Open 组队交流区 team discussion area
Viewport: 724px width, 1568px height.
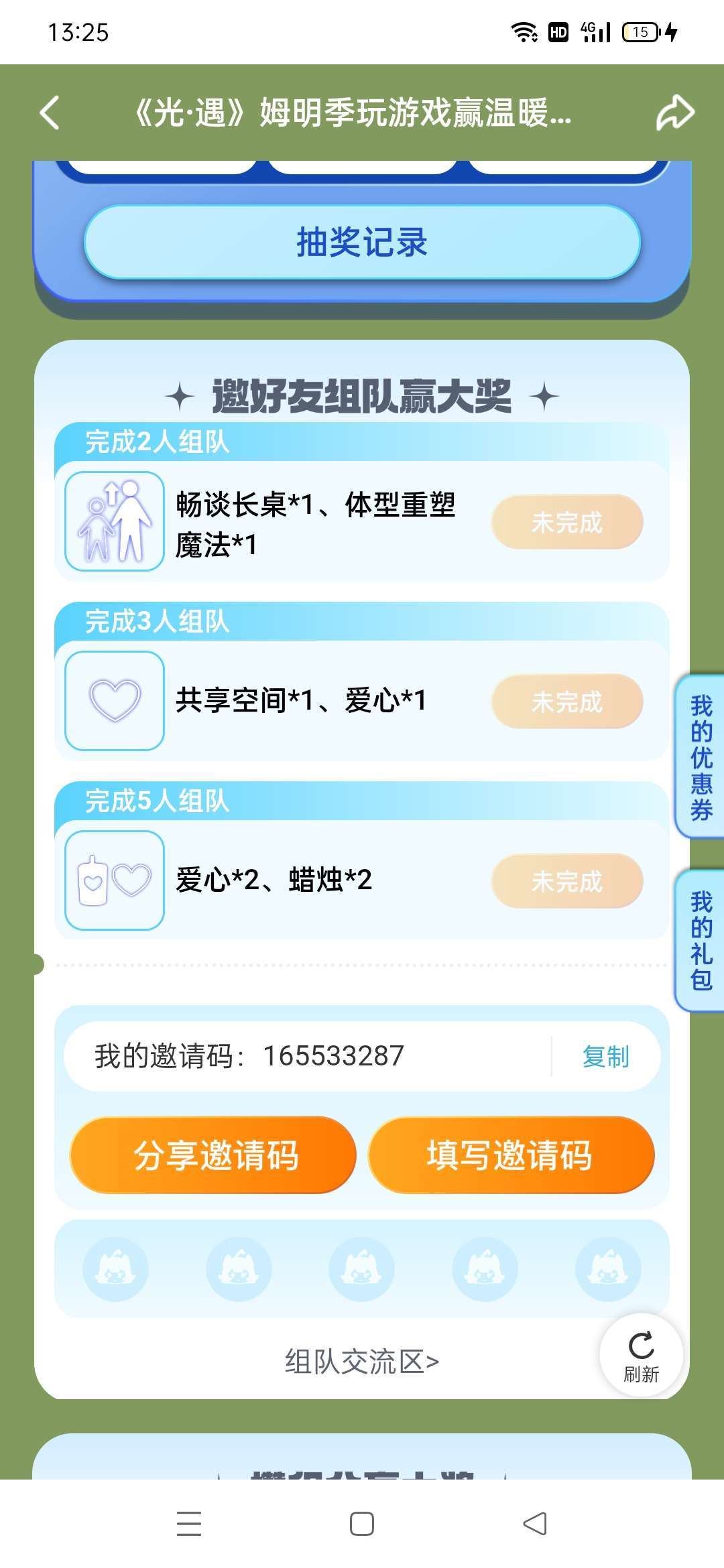pos(362,1362)
